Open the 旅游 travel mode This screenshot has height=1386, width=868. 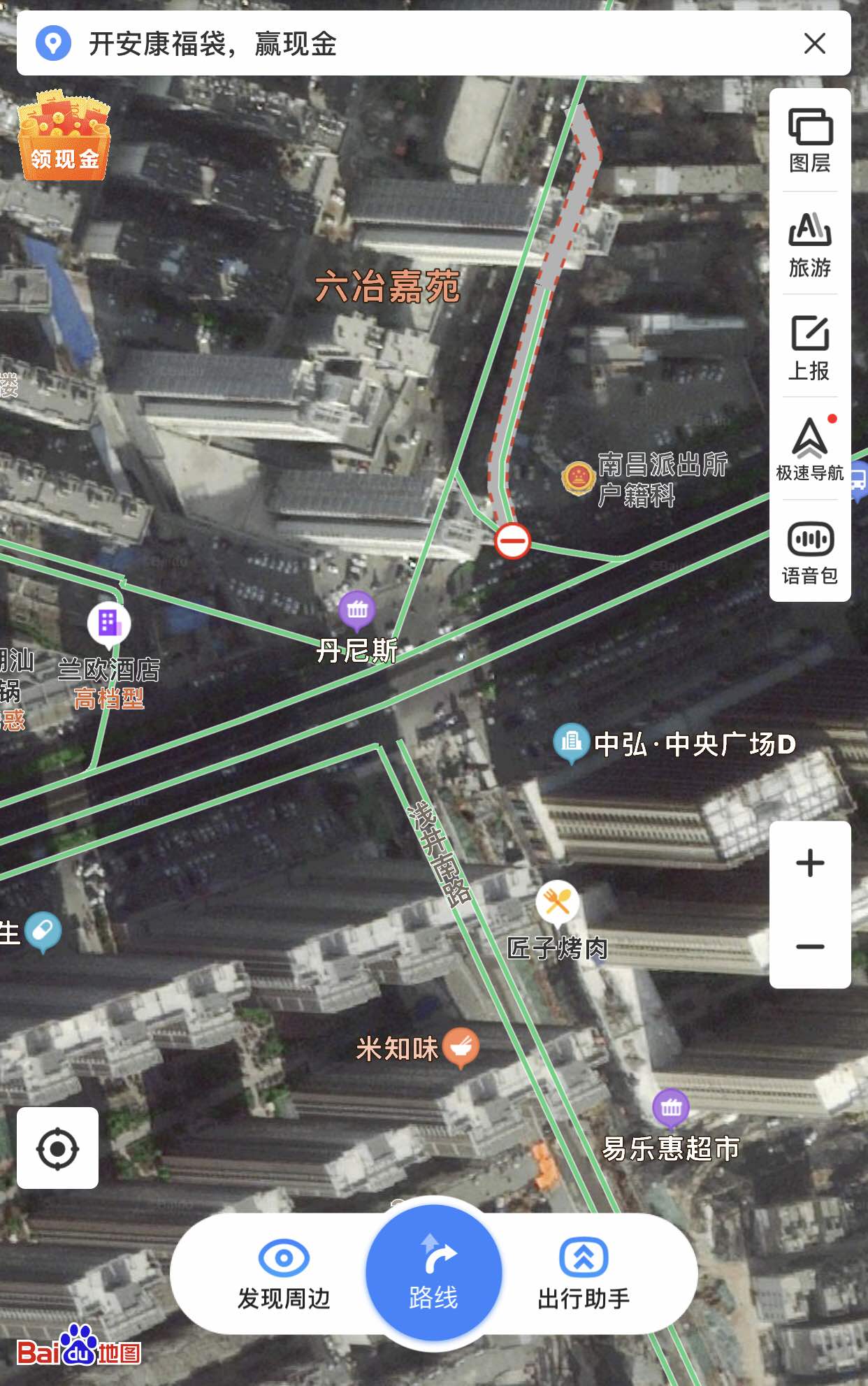coord(810,243)
